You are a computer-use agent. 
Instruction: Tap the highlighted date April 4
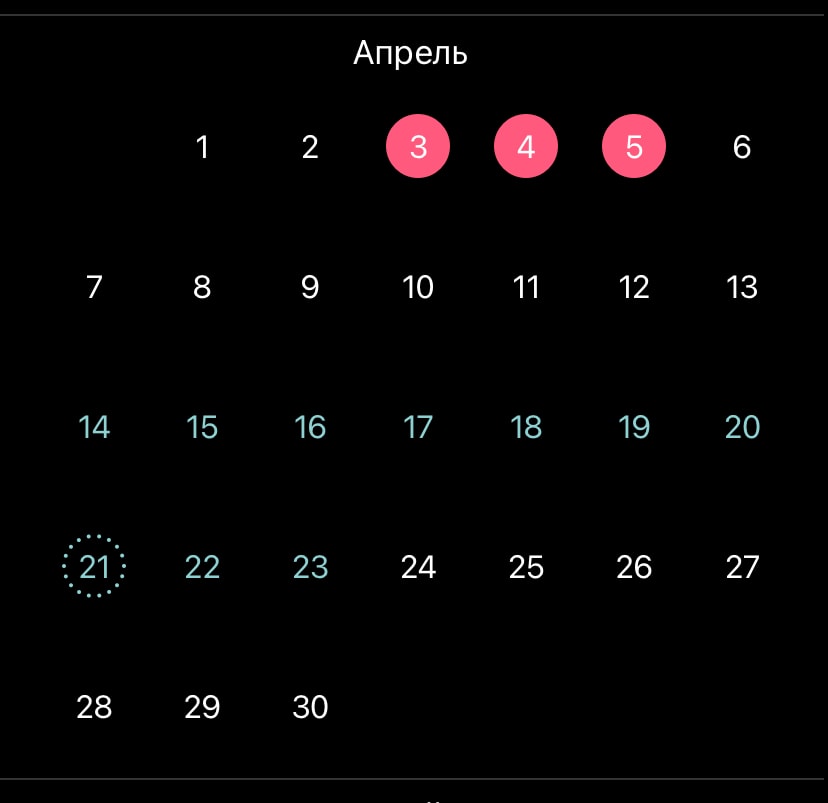(x=526, y=147)
